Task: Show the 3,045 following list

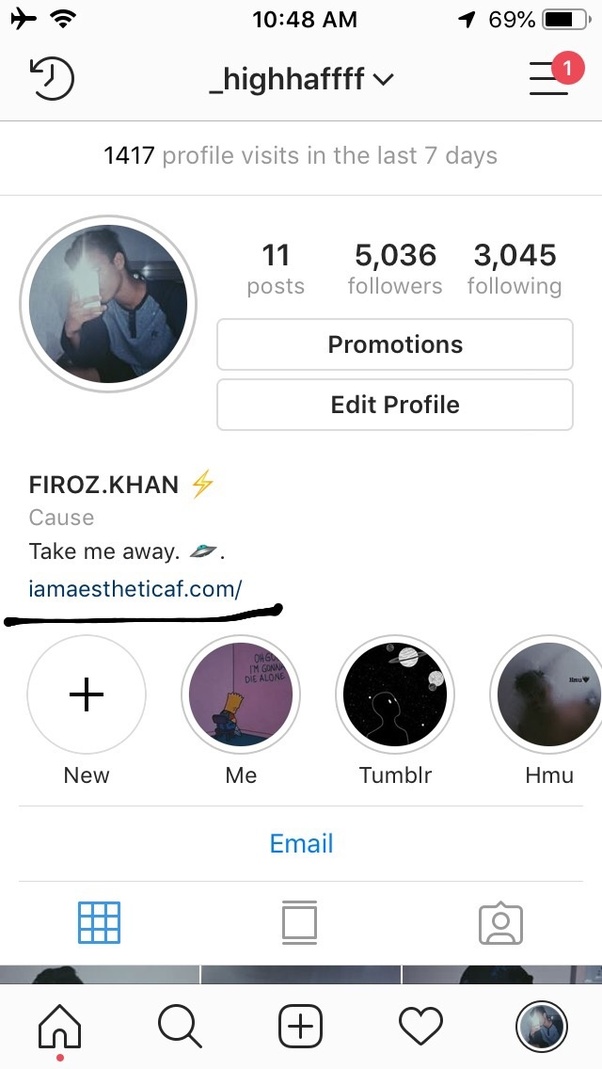Action: [x=514, y=269]
